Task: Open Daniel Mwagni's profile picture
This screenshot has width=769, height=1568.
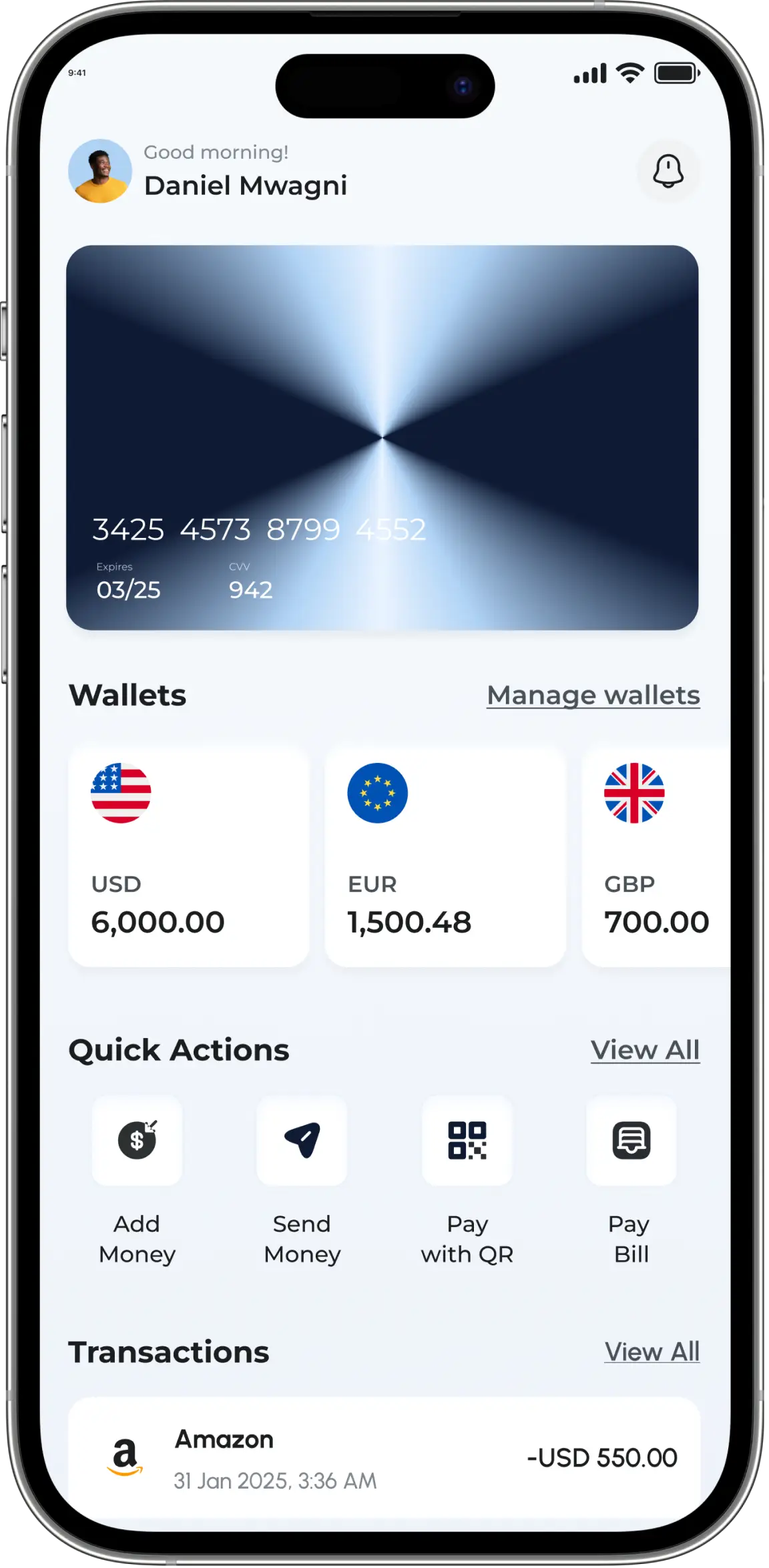Action: point(100,171)
